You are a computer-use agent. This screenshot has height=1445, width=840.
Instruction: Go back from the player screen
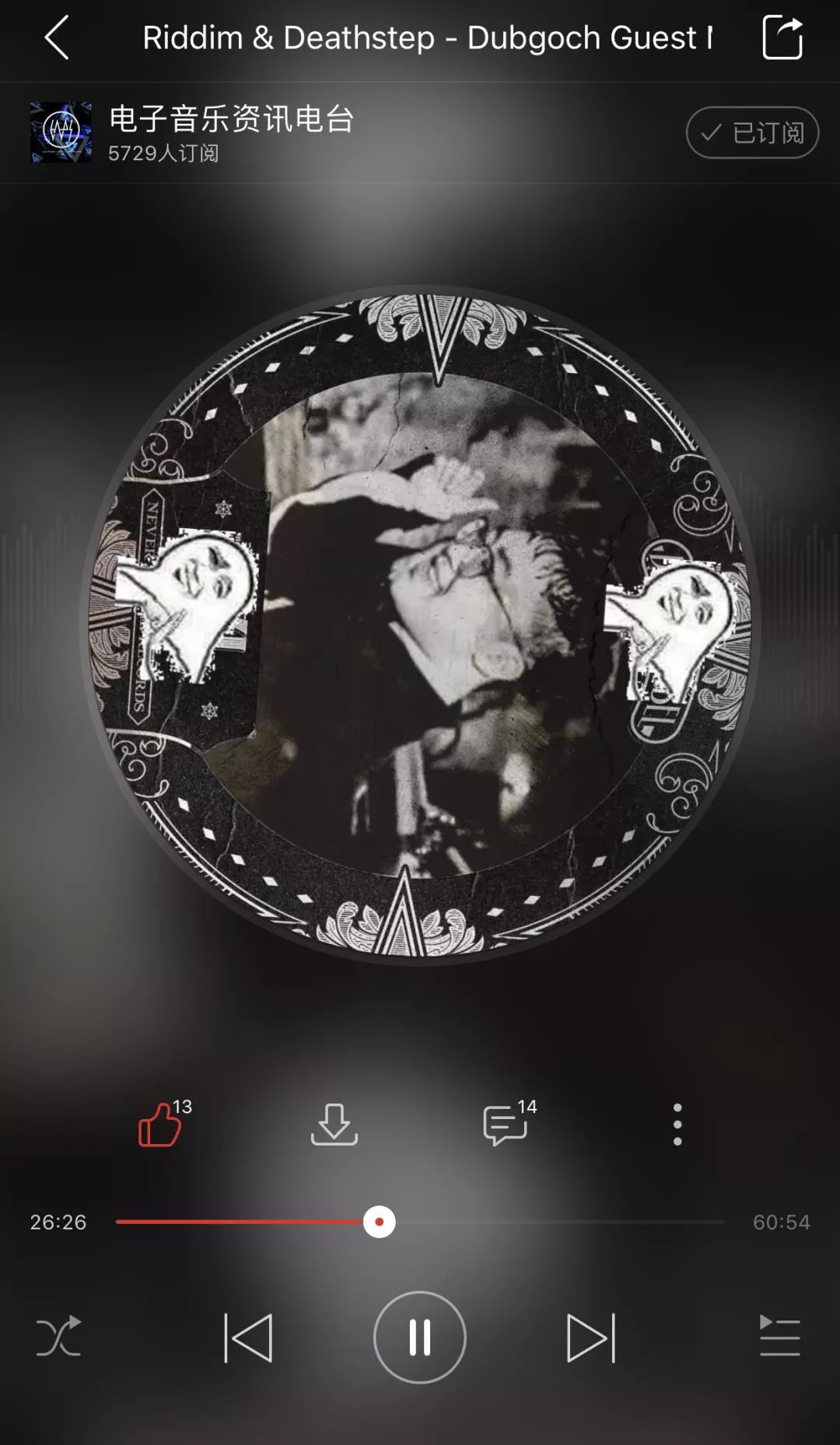click(x=57, y=37)
